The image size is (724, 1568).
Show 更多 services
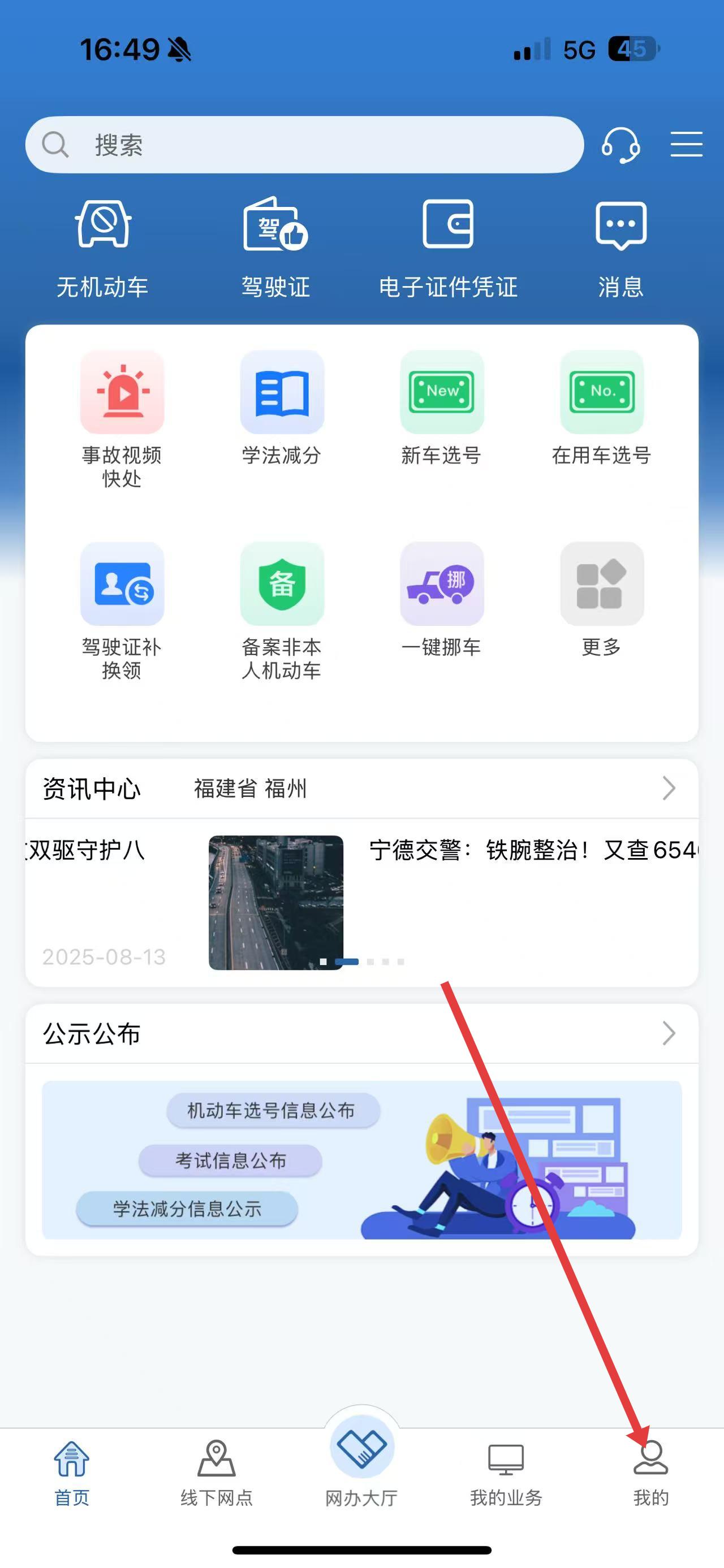point(602,599)
